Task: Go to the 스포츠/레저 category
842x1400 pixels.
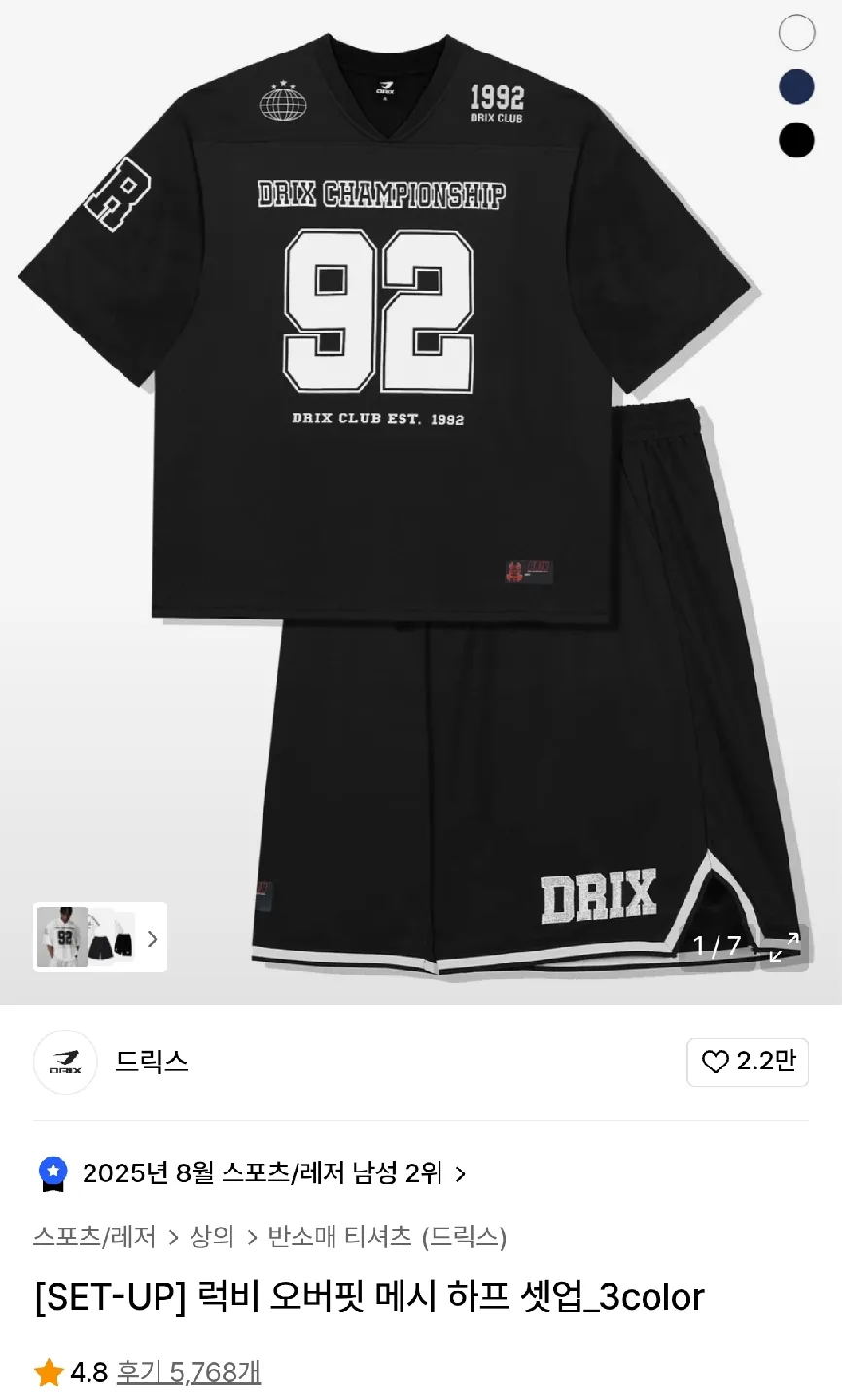Action: tap(94, 1237)
